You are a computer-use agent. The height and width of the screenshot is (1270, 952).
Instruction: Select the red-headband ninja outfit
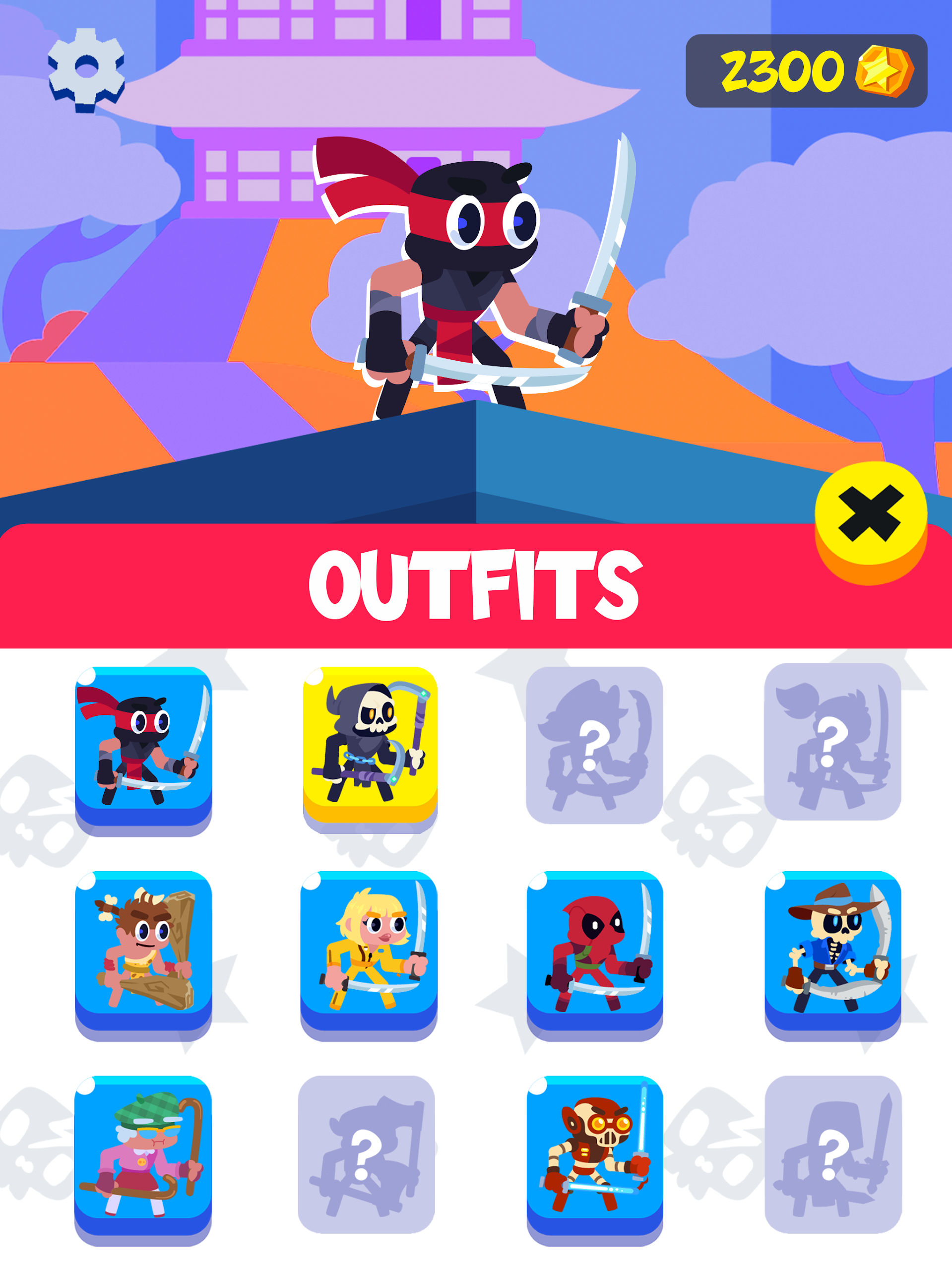(x=143, y=745)
